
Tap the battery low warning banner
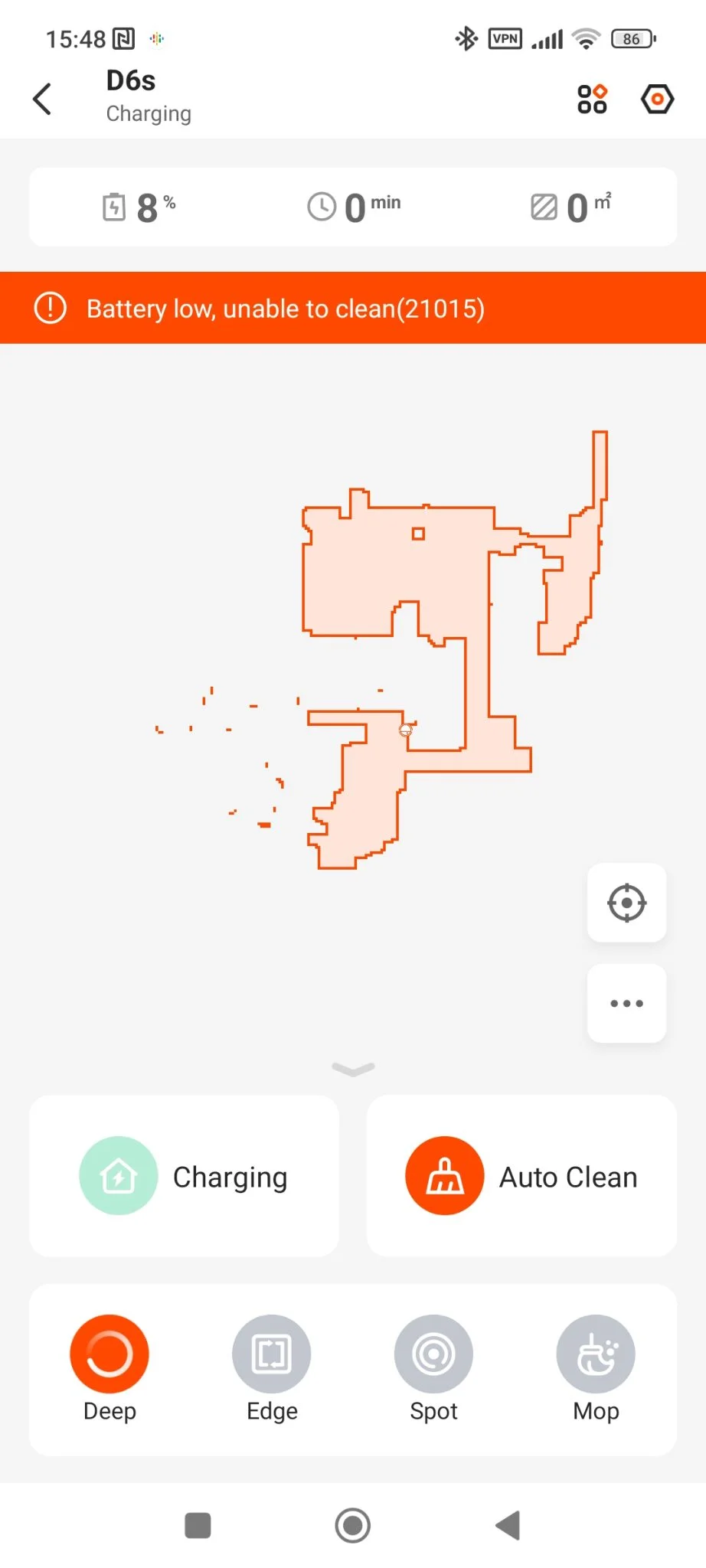pyautogui.click(x=353, y=308)
